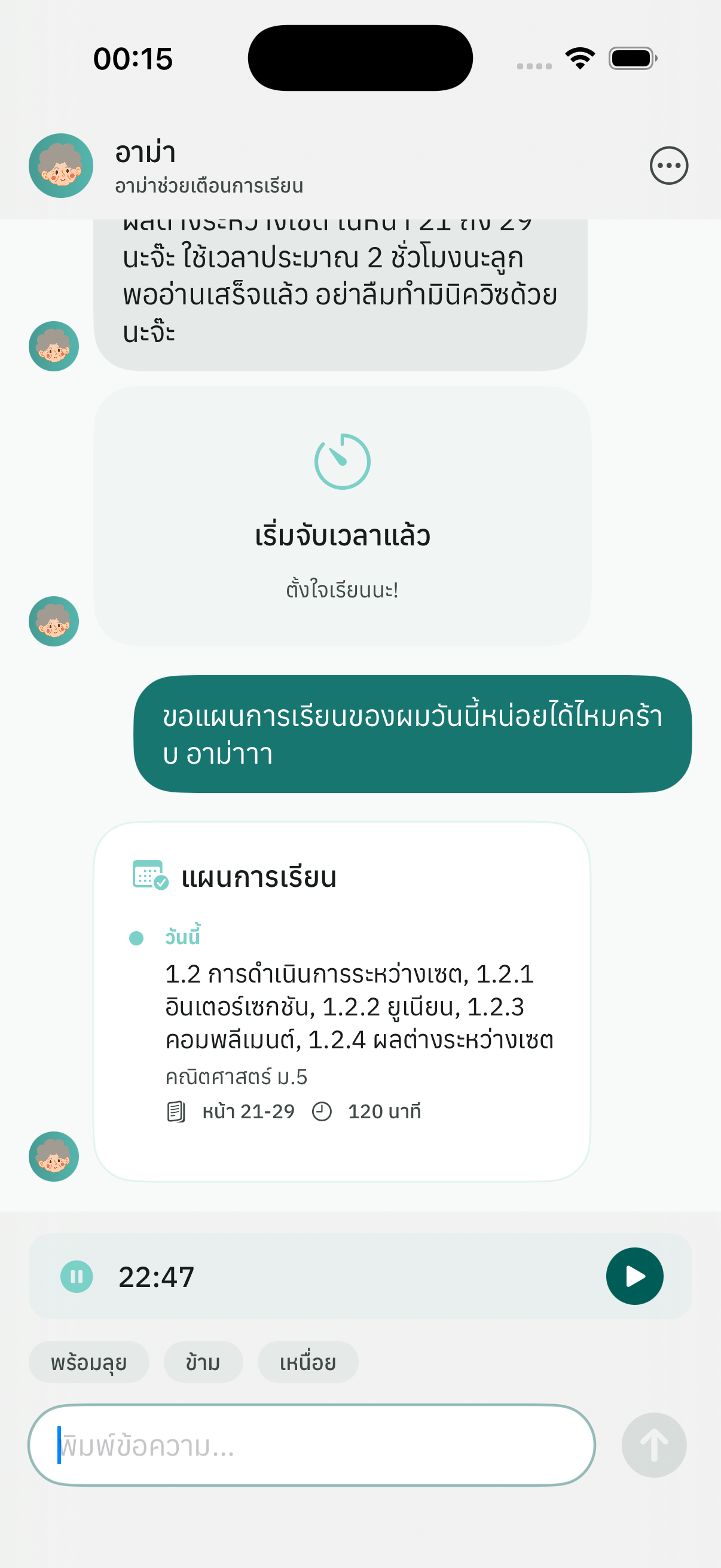Image resolution: width=721 pixels, height=1568 pixels.
Task: Tap the วันนี้ bullet marker in the plan
Action: [135, 938]
